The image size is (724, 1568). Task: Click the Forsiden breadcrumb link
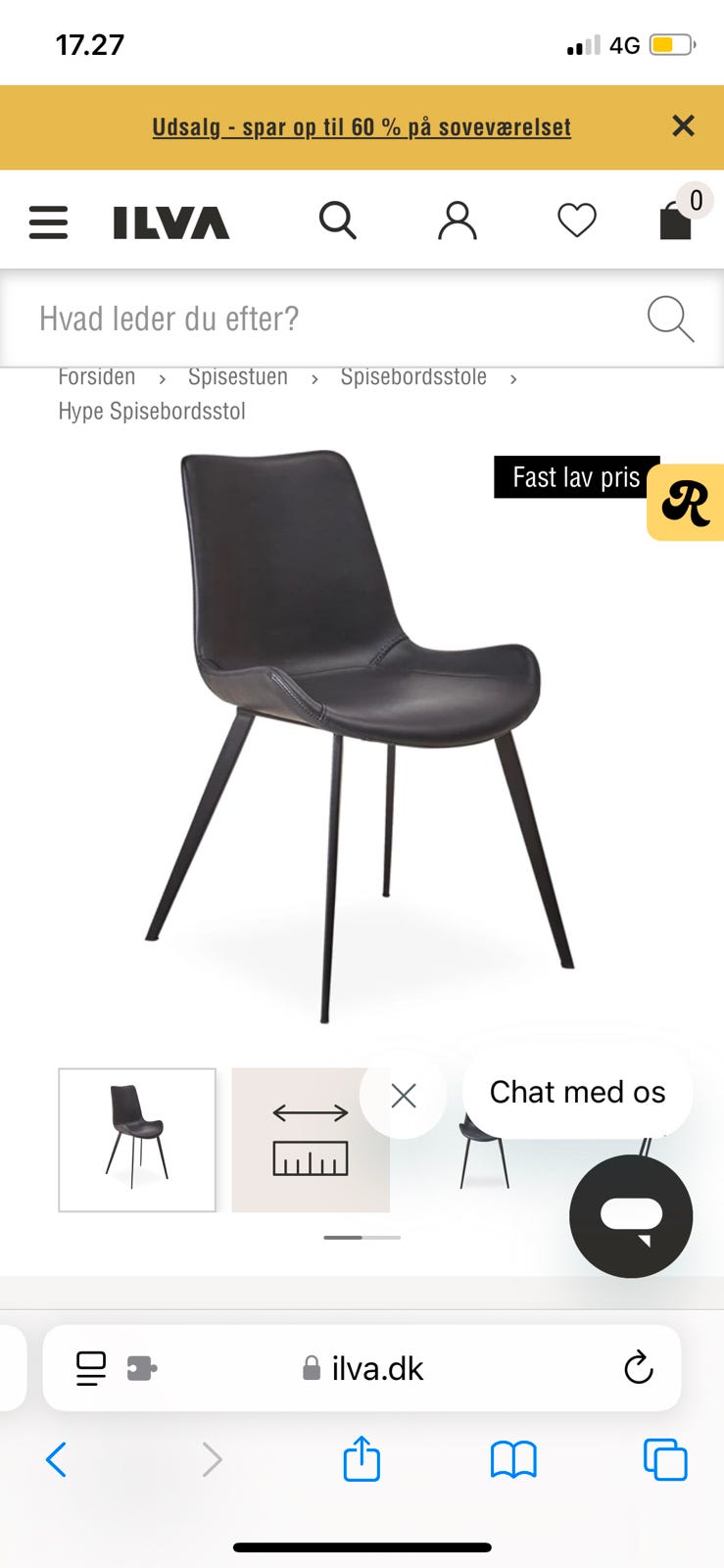[97, 376]
